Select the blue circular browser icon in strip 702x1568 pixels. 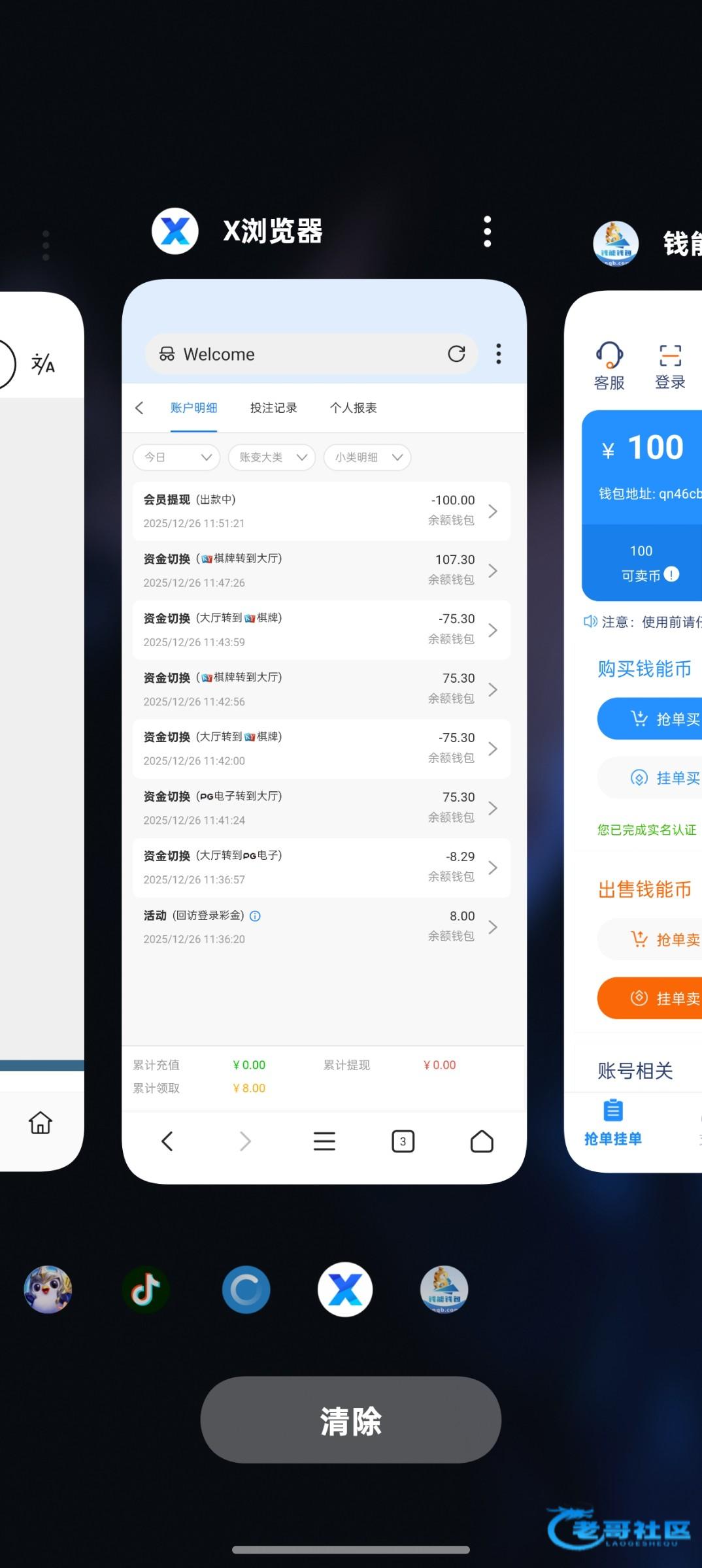coord(246,1289)
